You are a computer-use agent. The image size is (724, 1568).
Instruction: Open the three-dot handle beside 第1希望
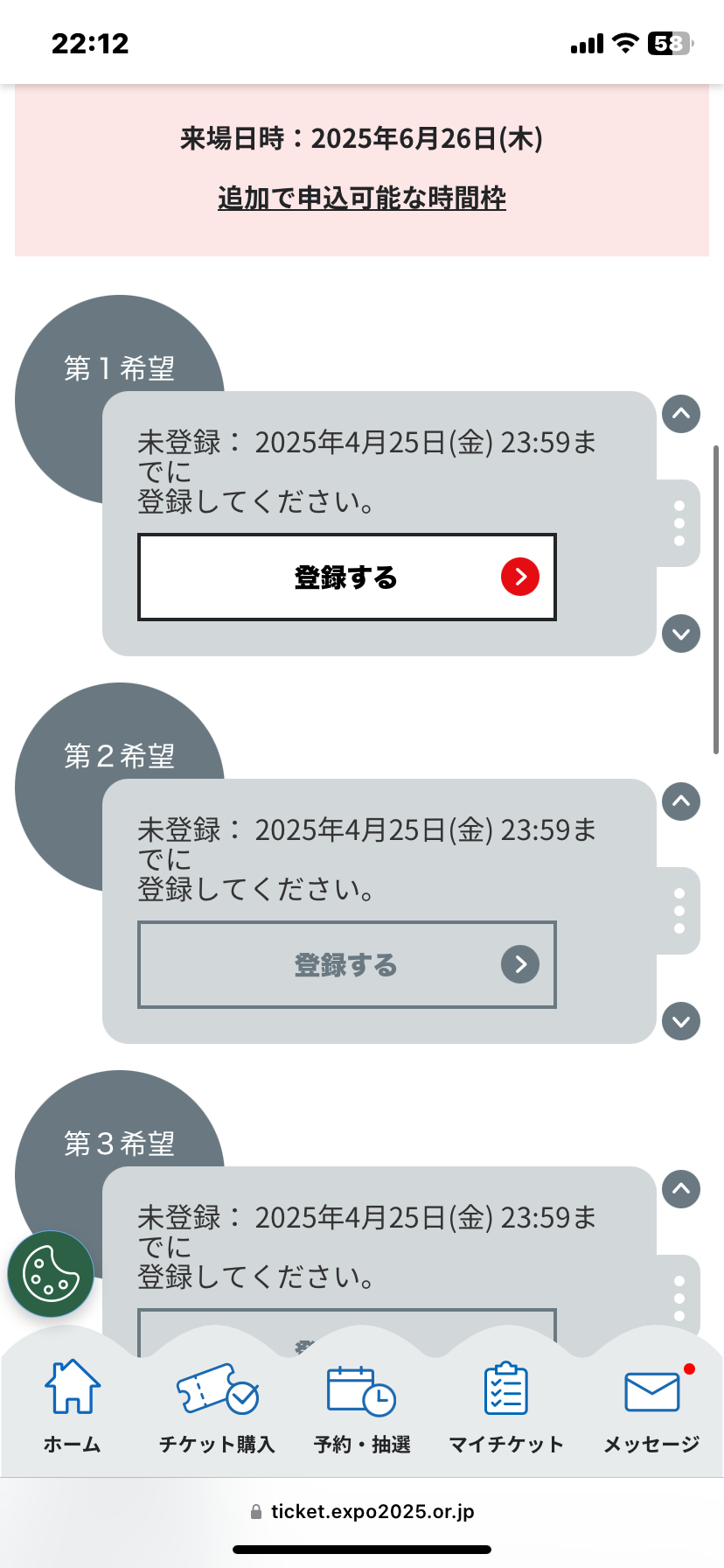679,523
